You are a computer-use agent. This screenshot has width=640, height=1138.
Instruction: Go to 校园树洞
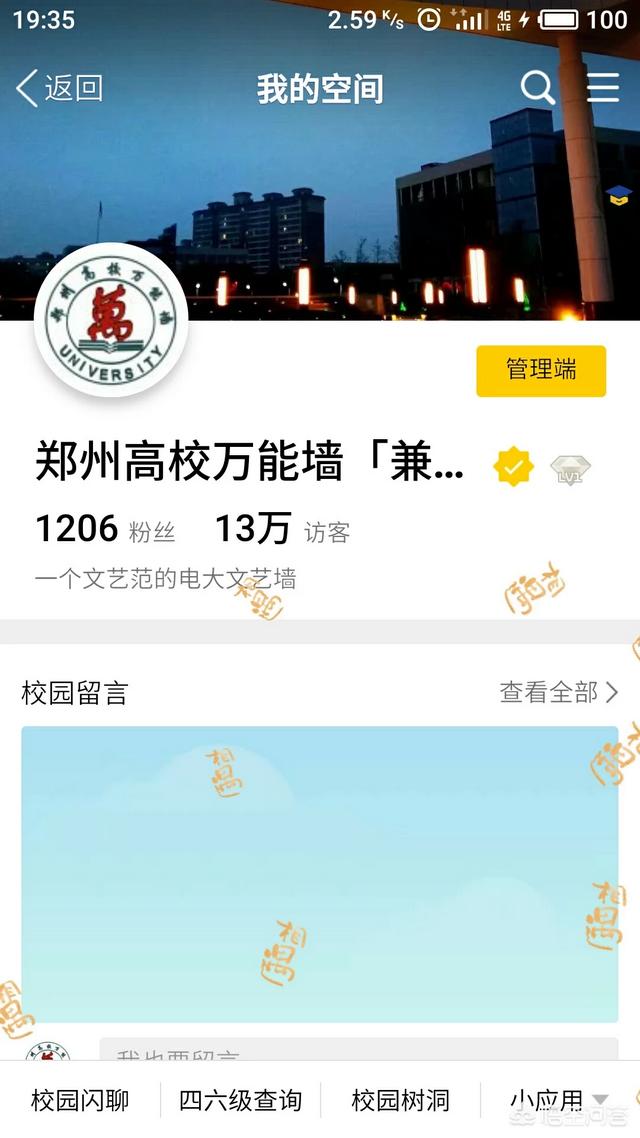click(x=400, y=1101)
